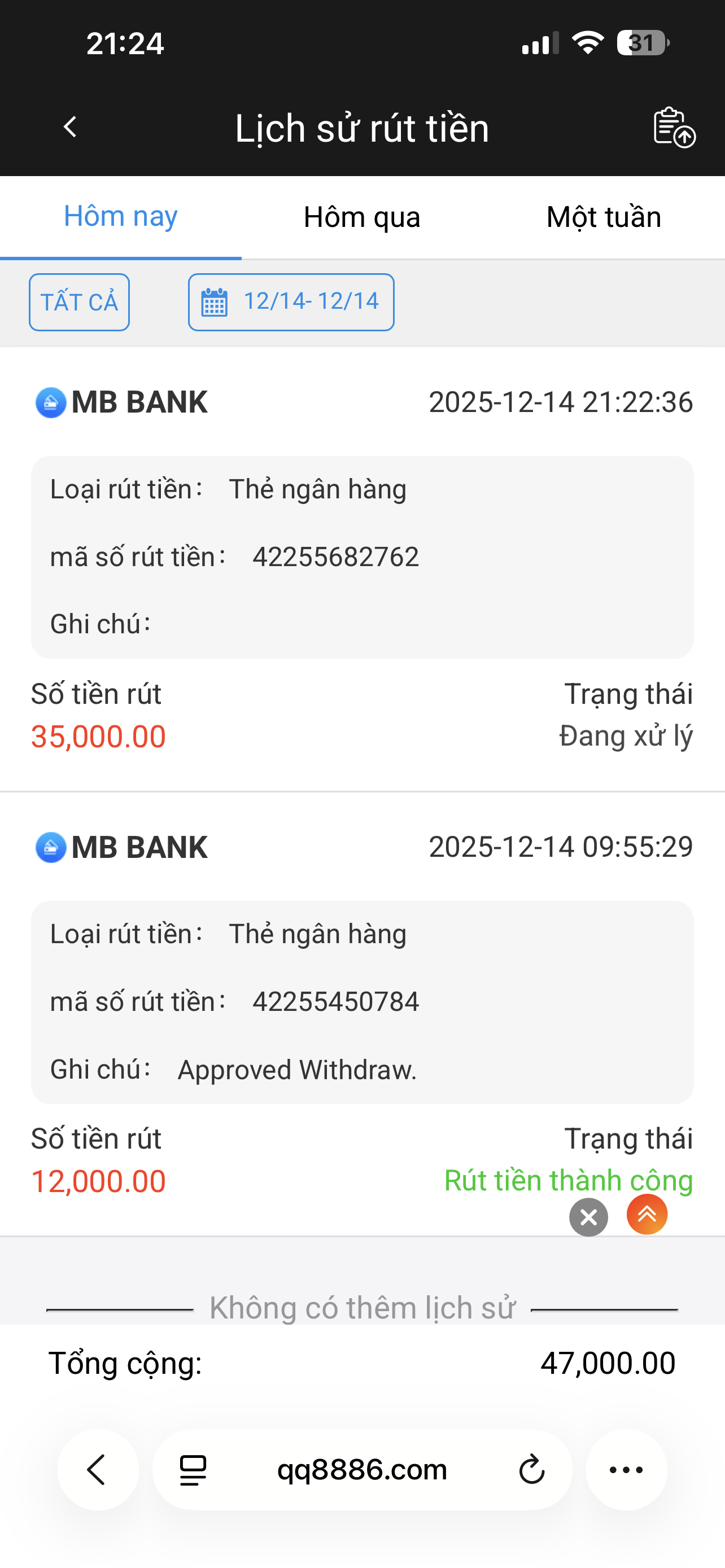Open the browser three-dot menu
Image resolution: width=725 pixels, height=1568 pixels.
tap(626, 1470)
